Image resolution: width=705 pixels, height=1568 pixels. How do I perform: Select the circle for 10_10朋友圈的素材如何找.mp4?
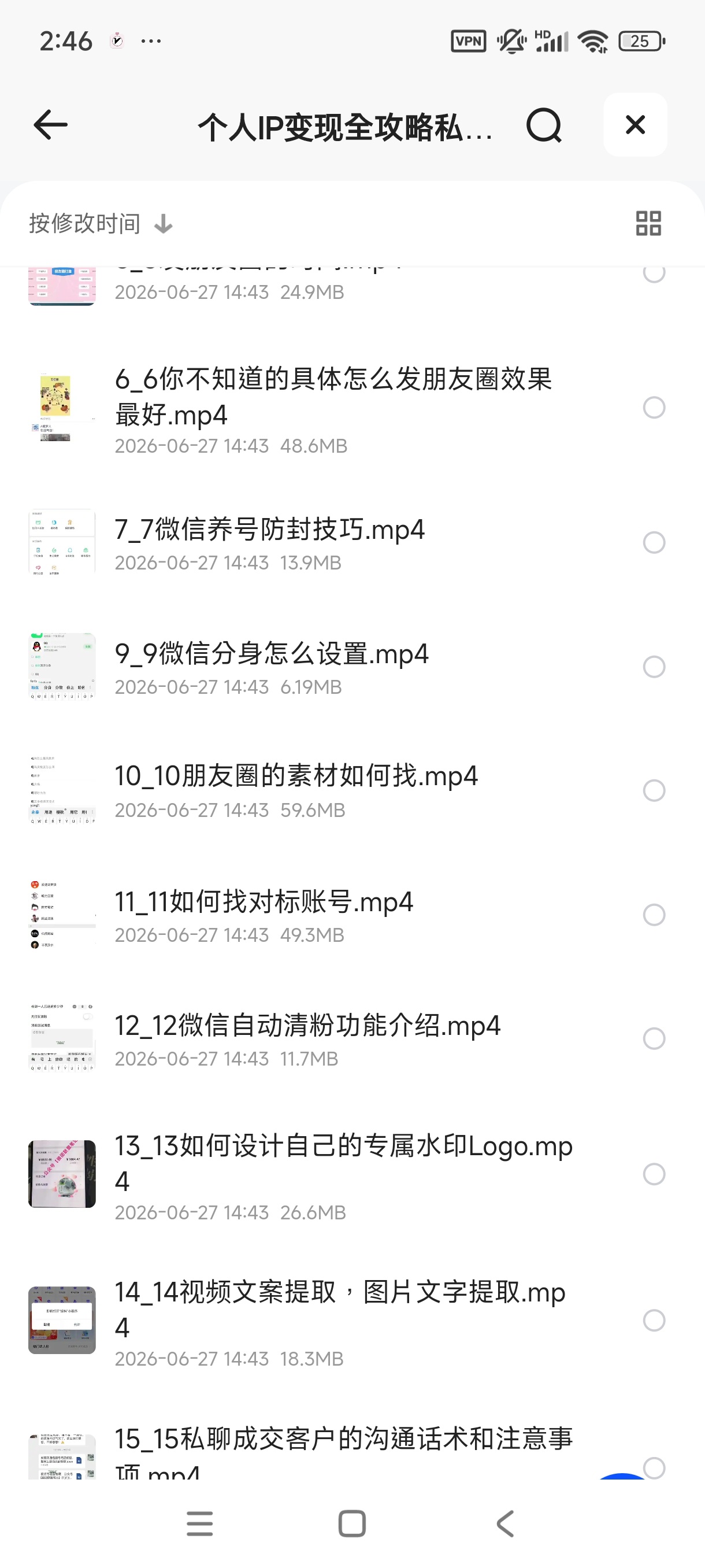pos(654,791)
